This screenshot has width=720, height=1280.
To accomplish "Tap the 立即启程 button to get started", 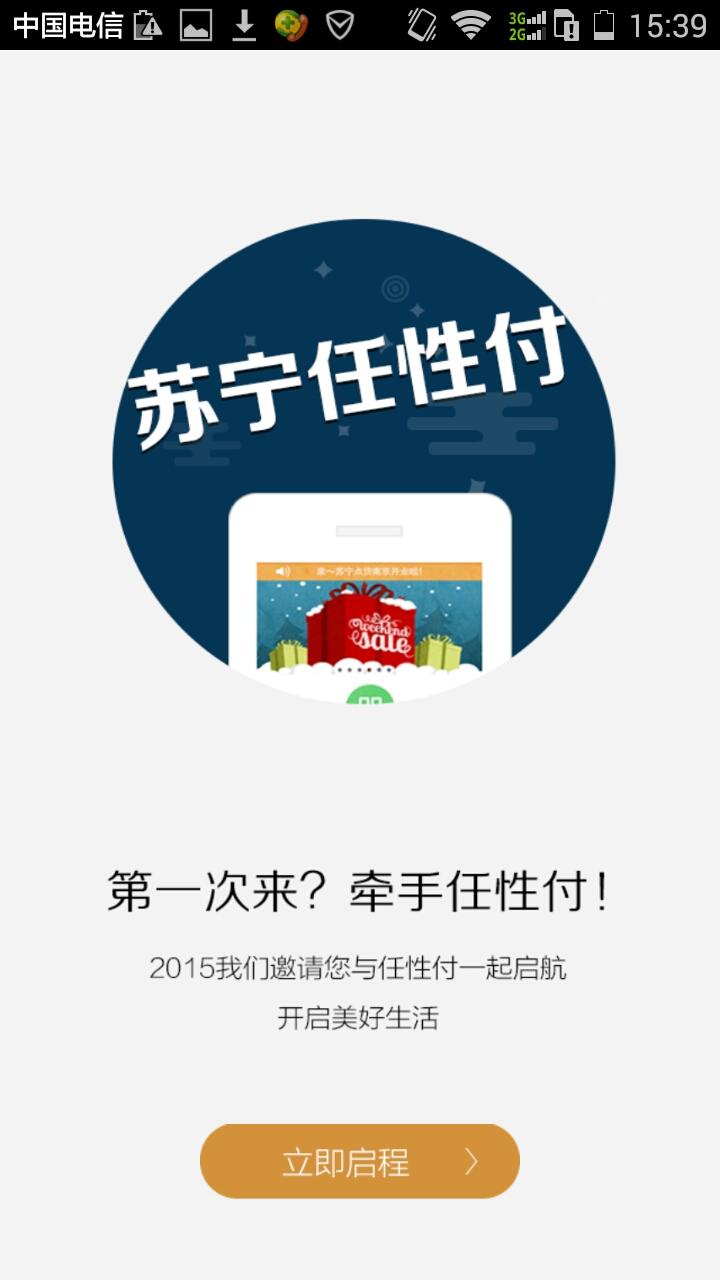I will pyautogui.click(x=360, y=1161).
